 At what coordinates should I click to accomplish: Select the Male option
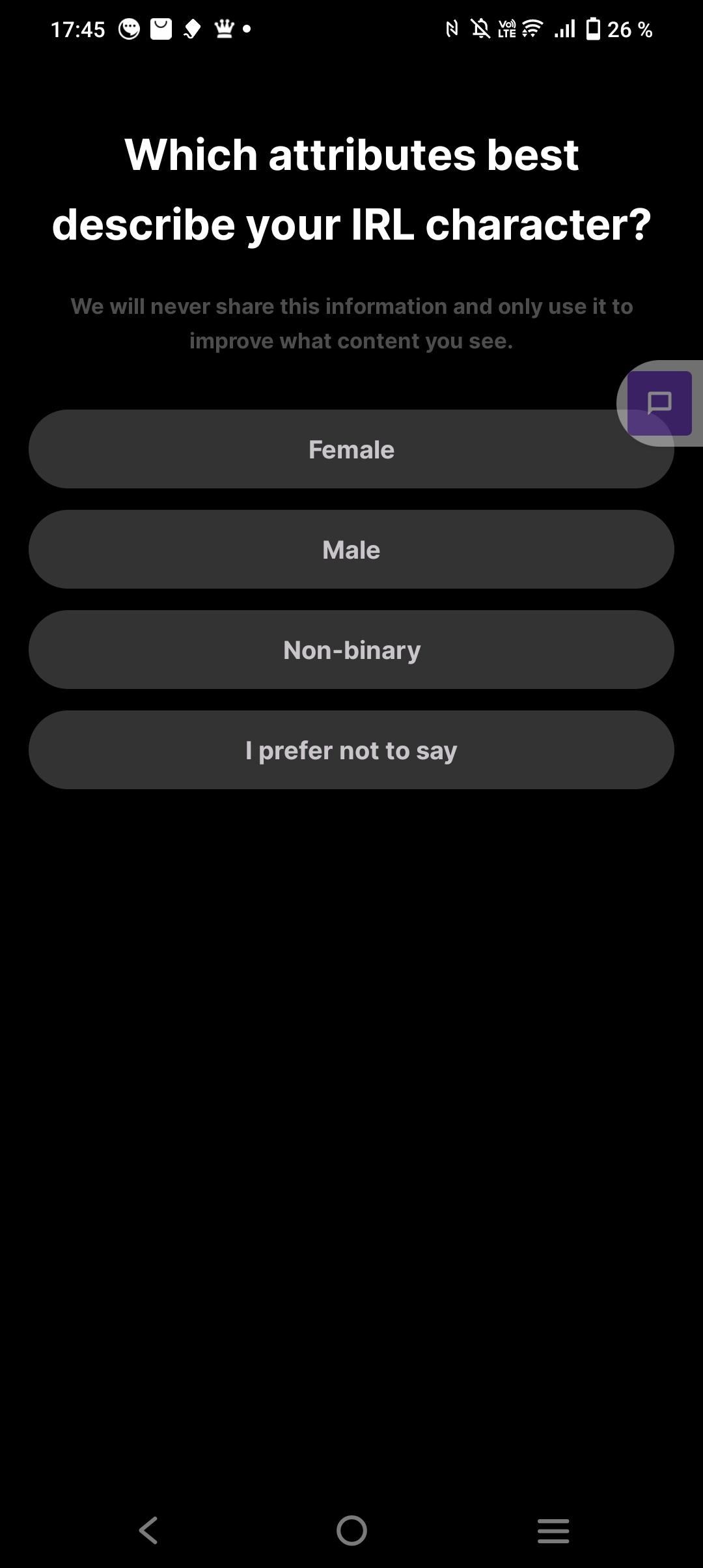[x=351, y=550]
